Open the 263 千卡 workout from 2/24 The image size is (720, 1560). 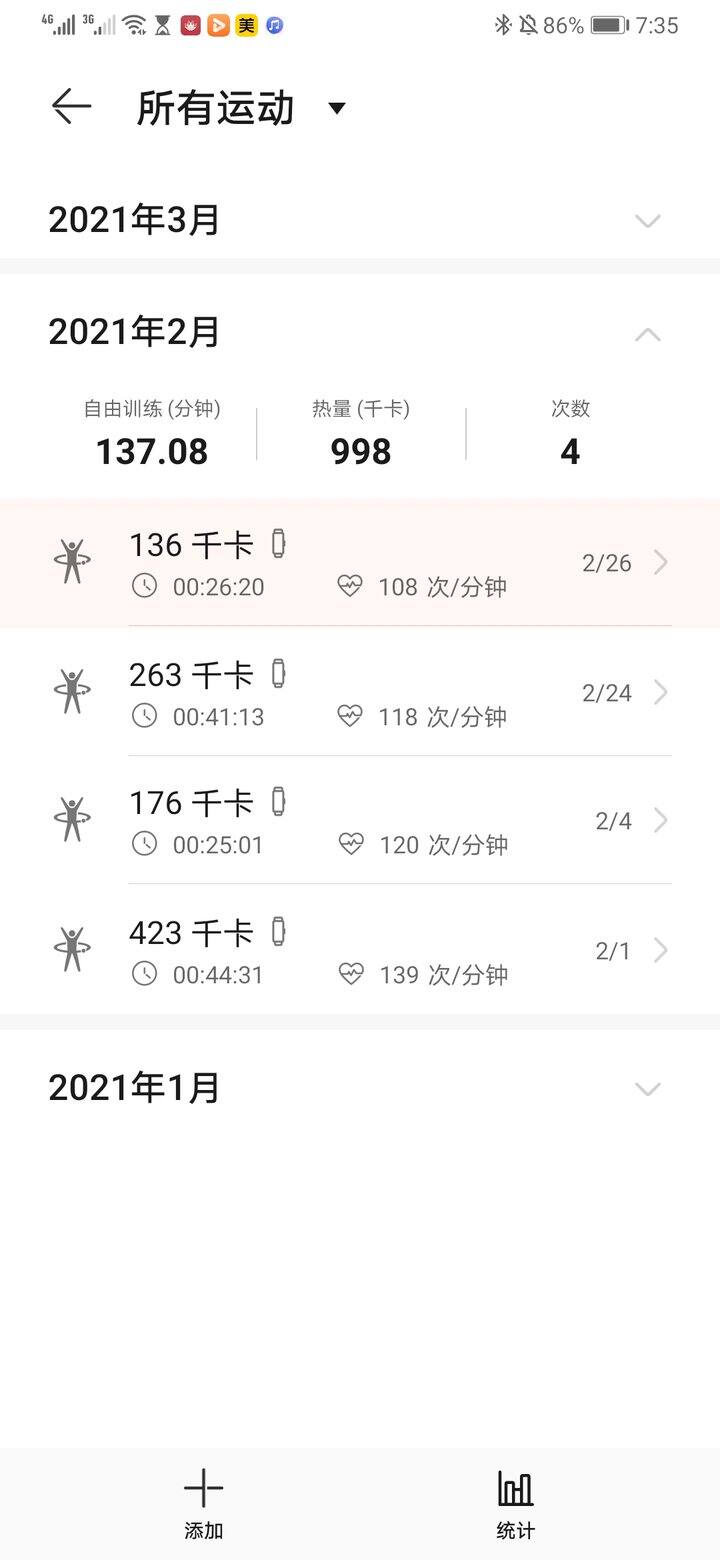click(360, 692)
